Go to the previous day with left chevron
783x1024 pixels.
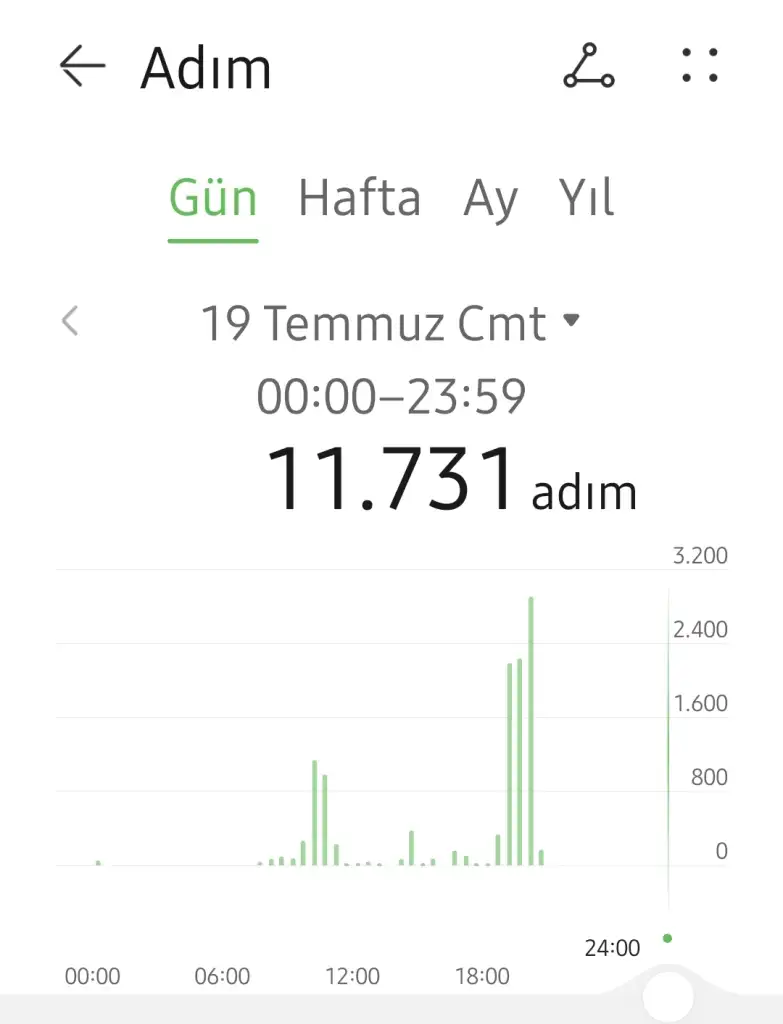(x=70, y=322)
